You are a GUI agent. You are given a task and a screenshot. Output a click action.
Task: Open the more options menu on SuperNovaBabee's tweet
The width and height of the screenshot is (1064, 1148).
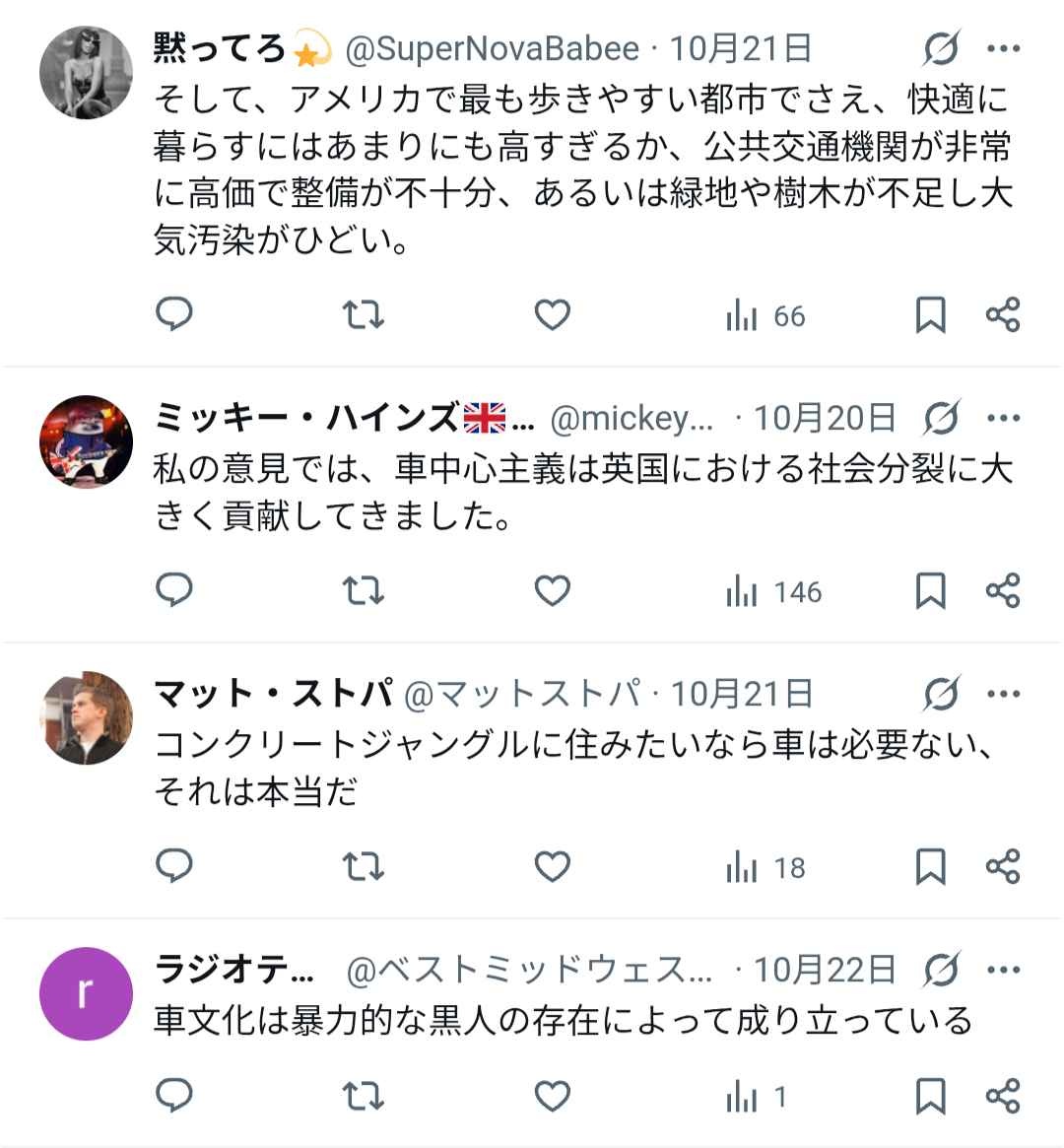click(x=1004, y=47)
